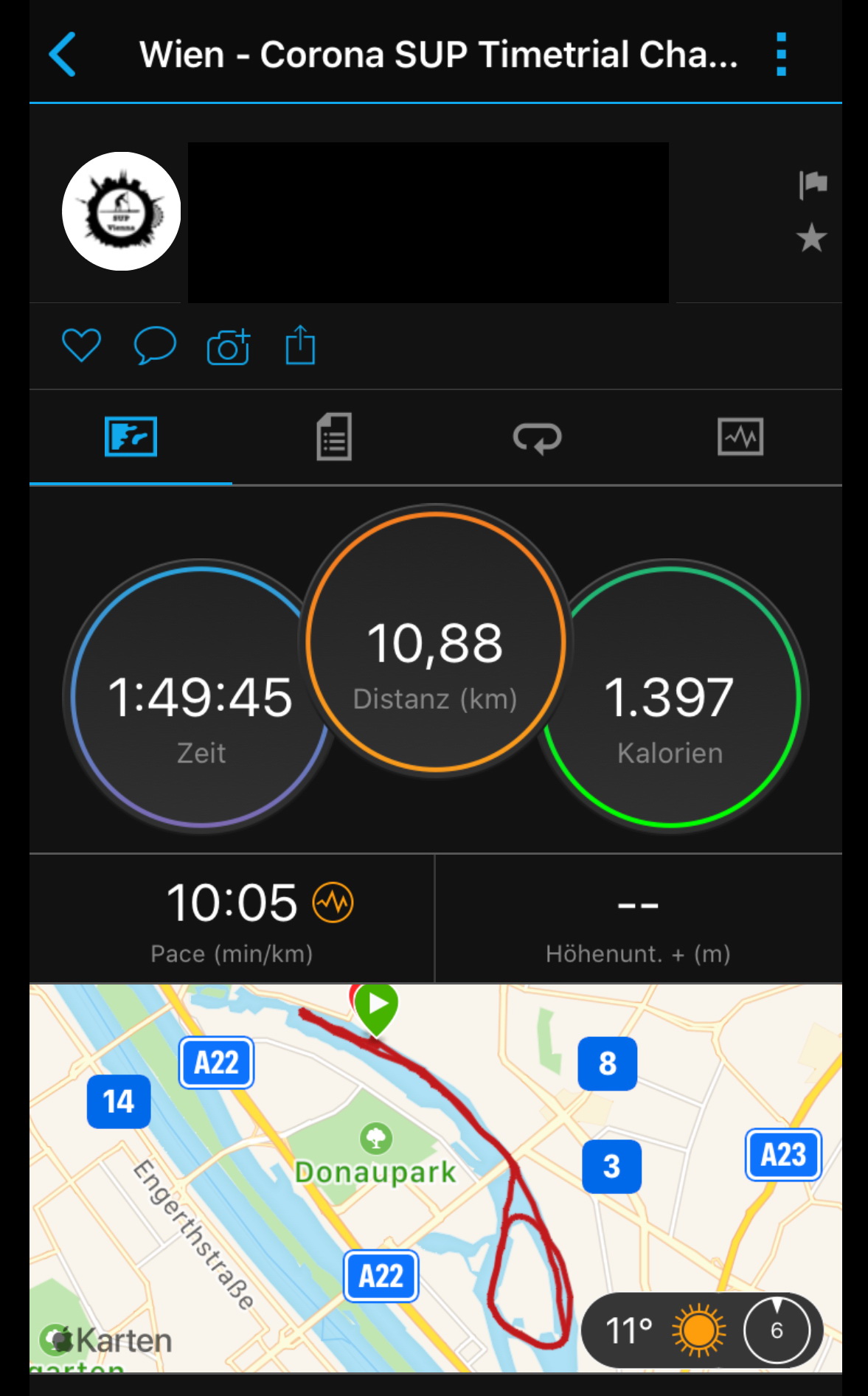The image size is (868, 1396).
Task: Select the map overview tab
Action: (x=131, y=437)
